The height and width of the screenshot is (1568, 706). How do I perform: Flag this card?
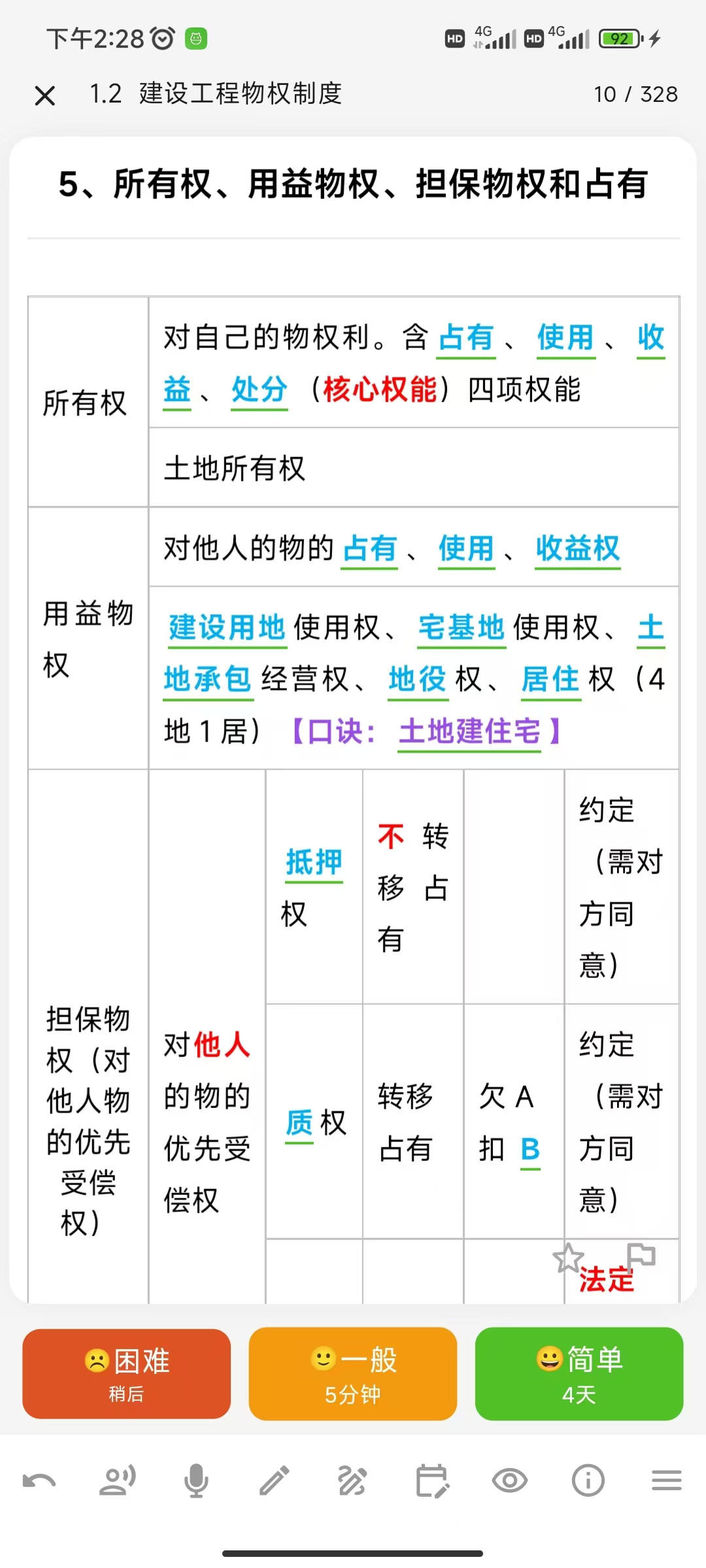point(641,1256)
